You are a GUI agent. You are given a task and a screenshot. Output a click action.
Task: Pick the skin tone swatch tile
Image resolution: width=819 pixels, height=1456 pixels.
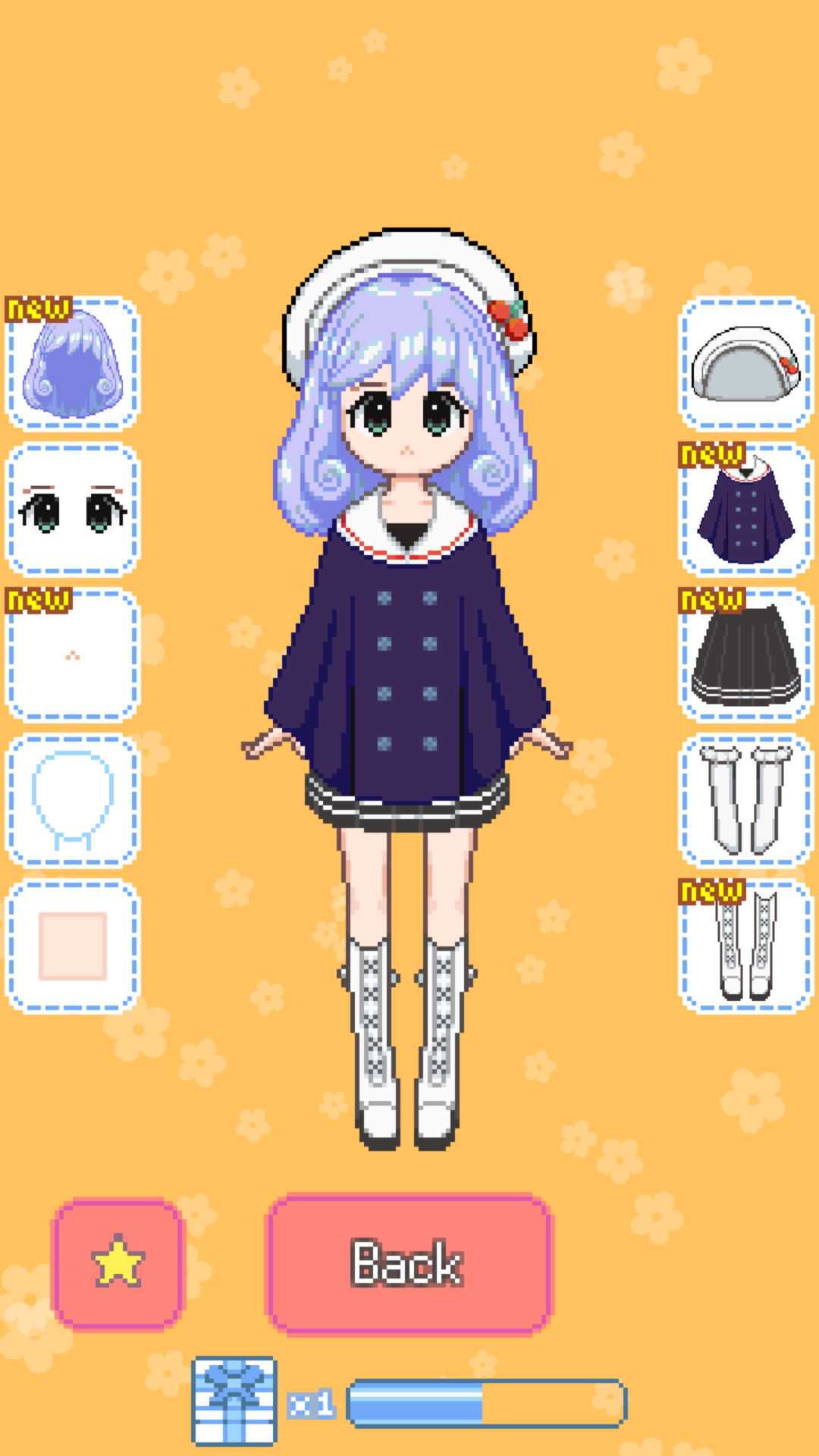[x=72, y=946]
